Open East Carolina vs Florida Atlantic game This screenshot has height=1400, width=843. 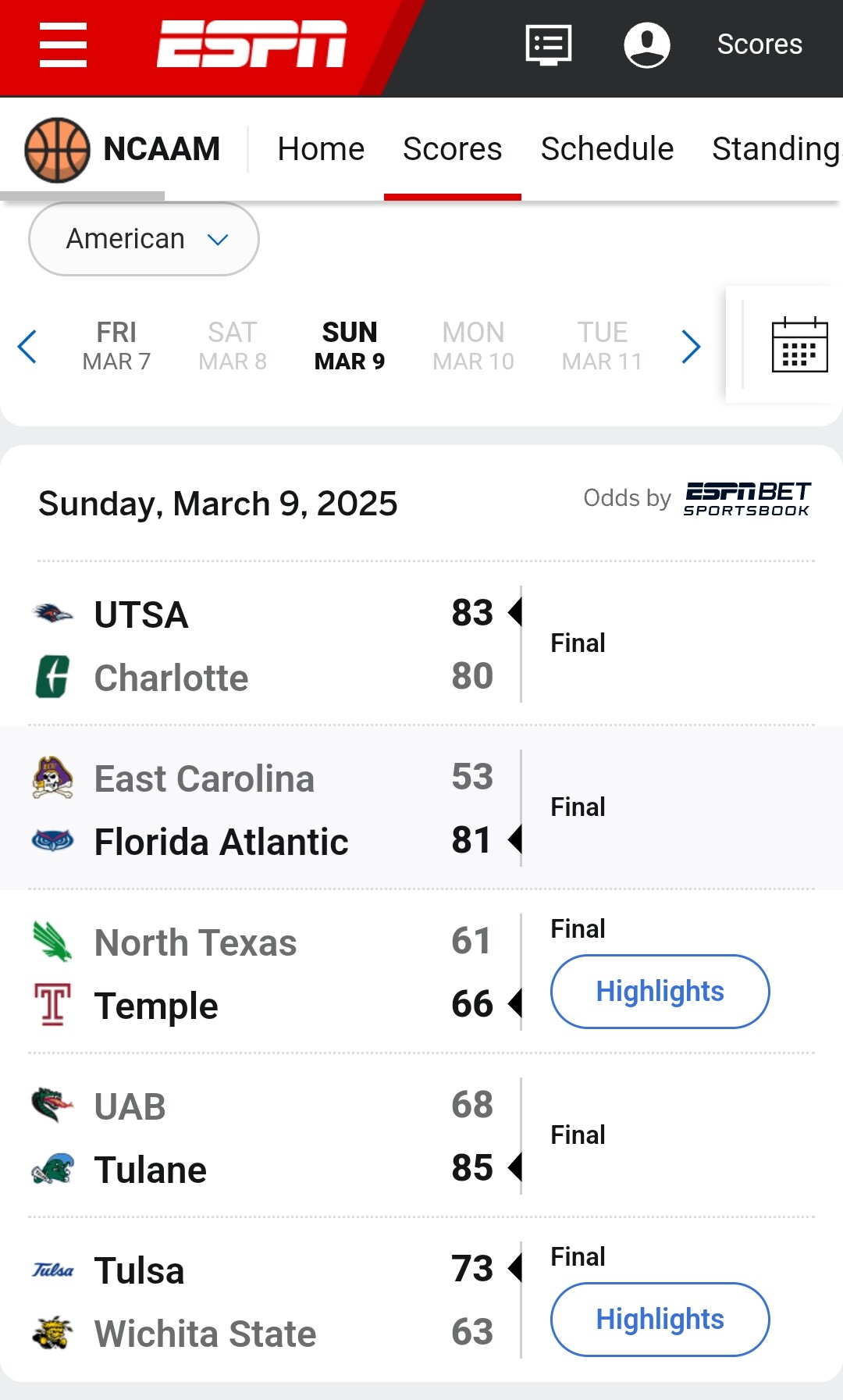pyautogui.click(x=421, y=808)
